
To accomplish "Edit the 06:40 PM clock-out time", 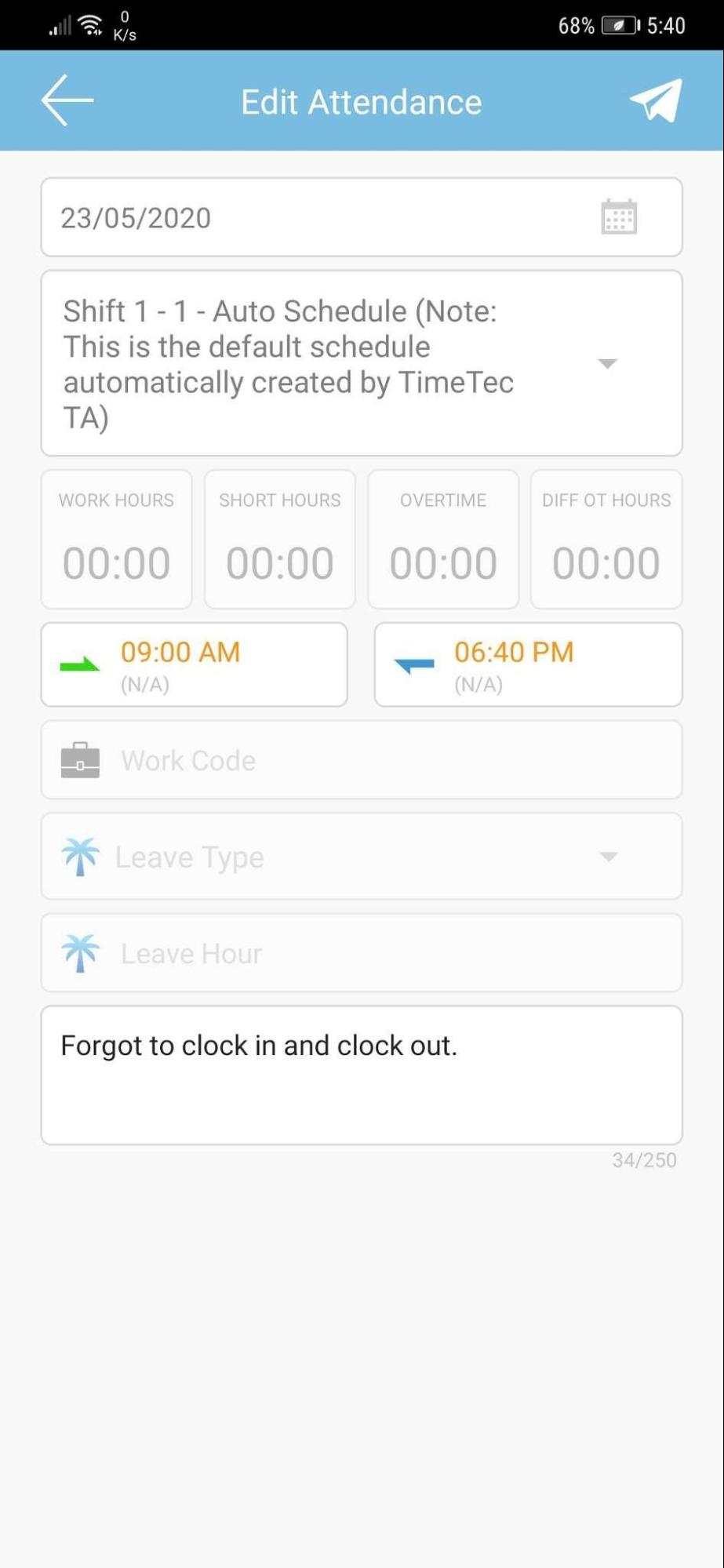I will click(528, 664).
